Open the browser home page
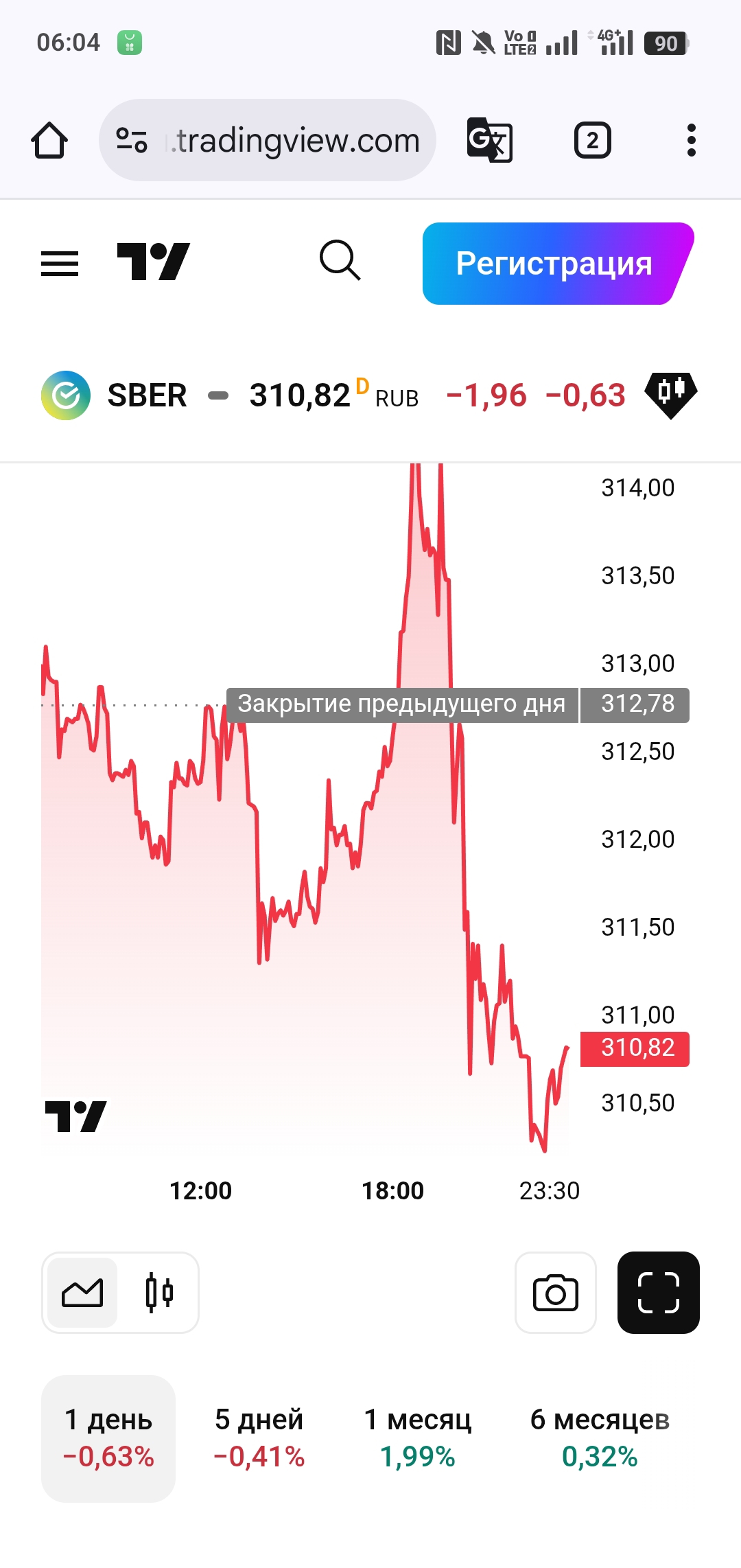 point(49,141)
